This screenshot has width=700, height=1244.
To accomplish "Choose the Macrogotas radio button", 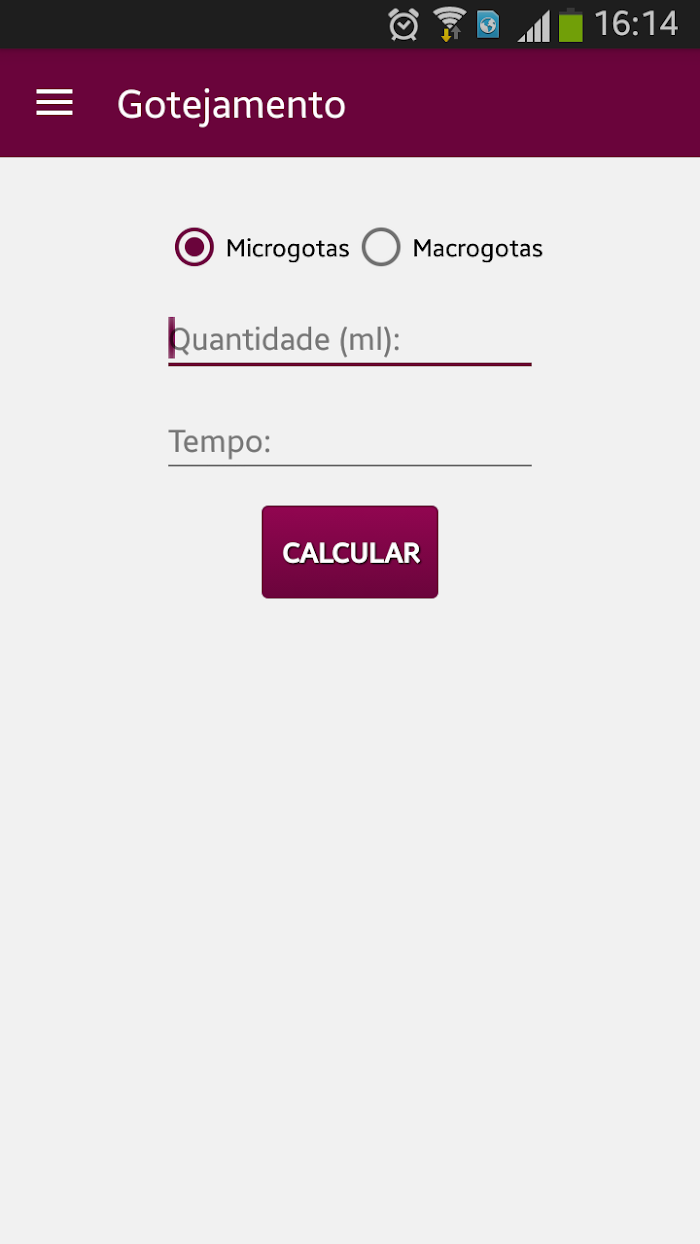I will click(452, 247).
